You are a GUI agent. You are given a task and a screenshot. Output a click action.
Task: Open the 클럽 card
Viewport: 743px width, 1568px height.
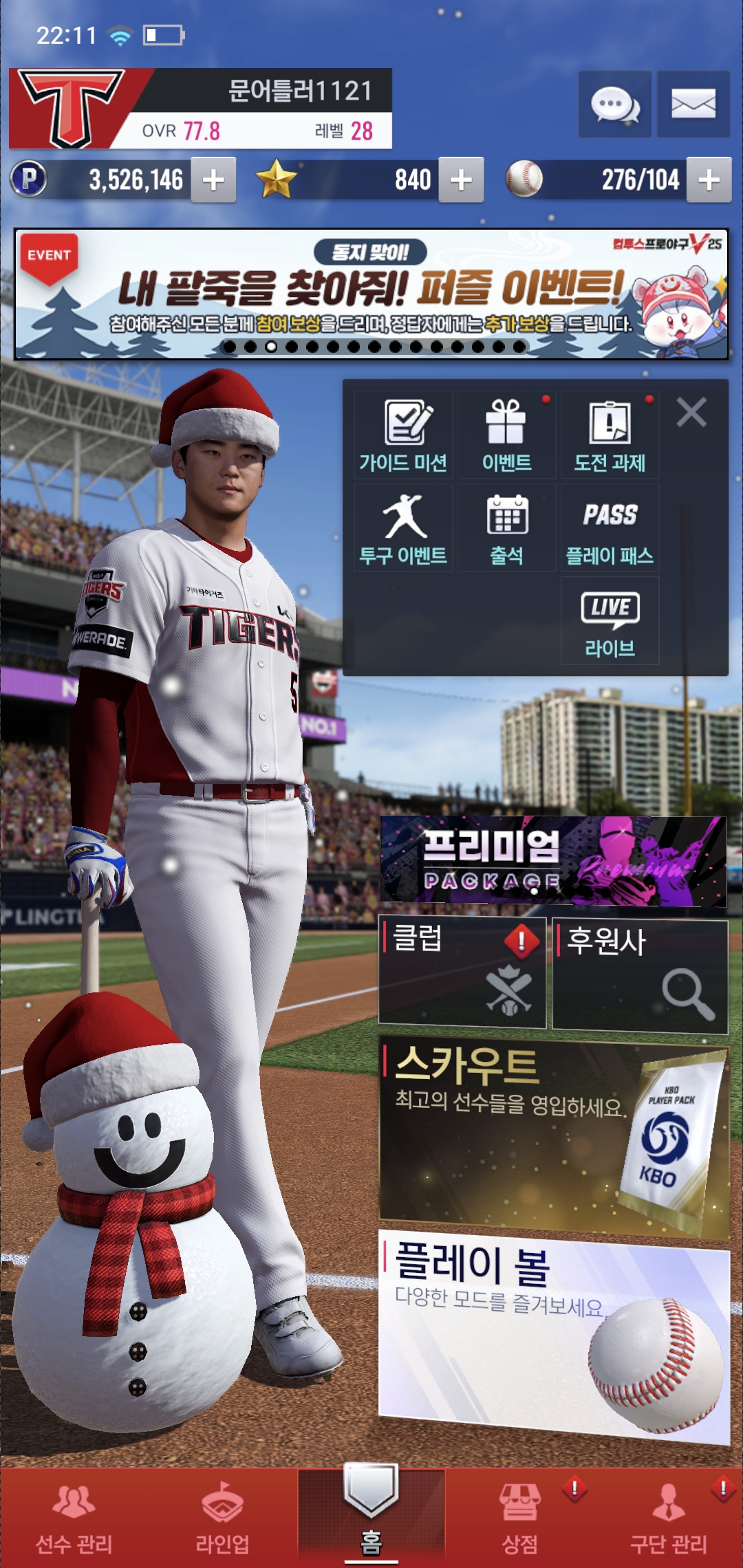click(462, 973)
